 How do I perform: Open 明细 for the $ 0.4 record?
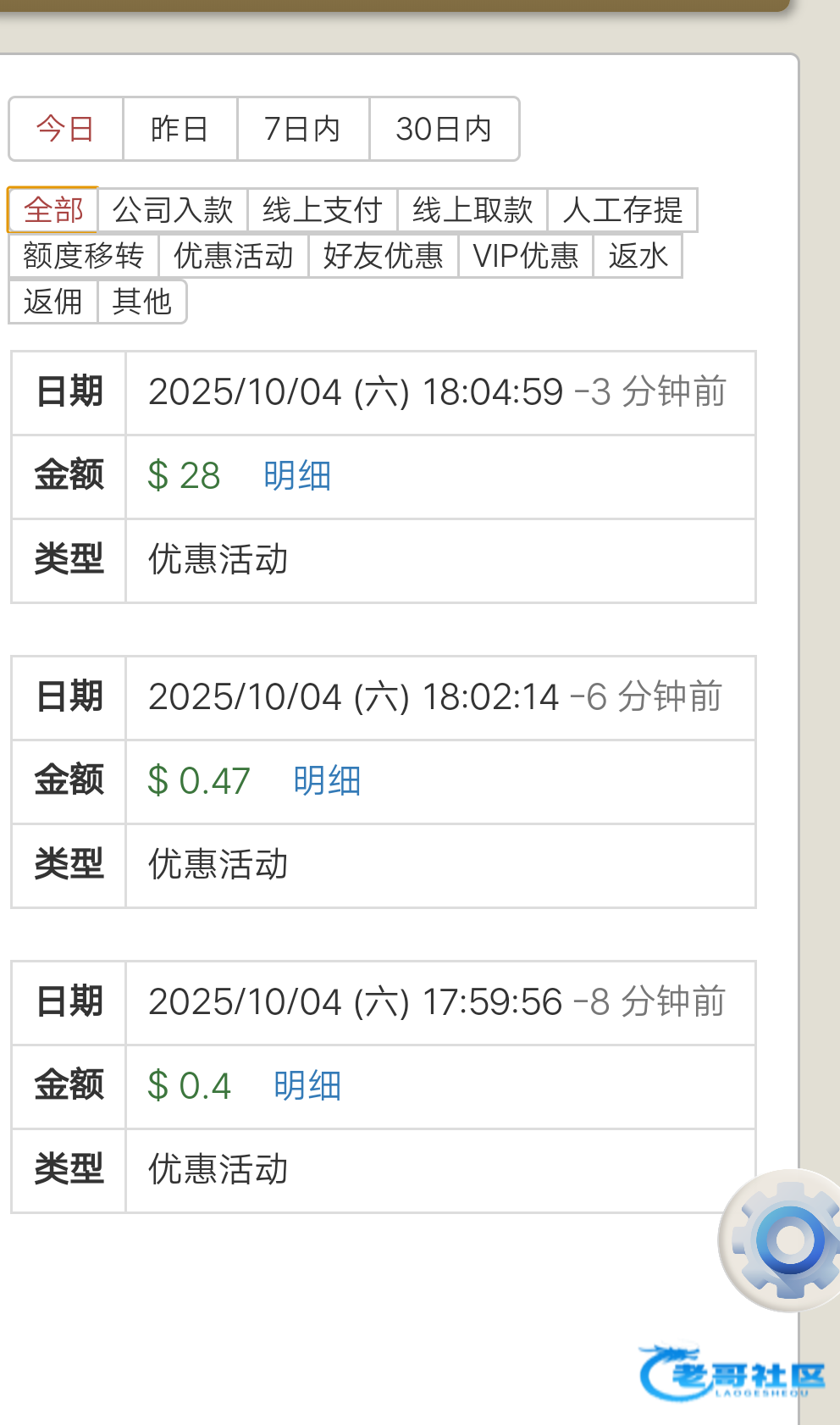pyautogui.click(x=307, y=1085)
